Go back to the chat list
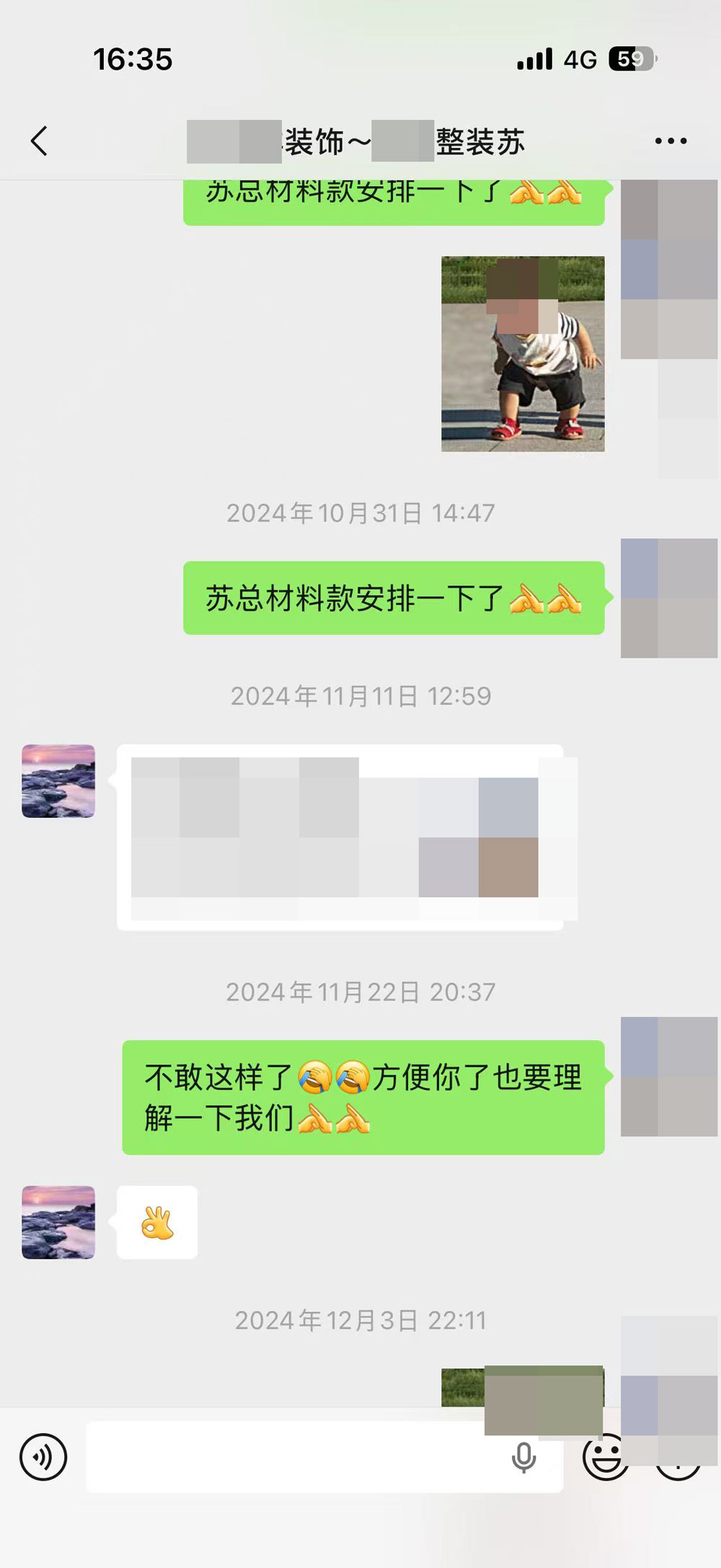The image size is (721, 1568). tap(40, 141)
